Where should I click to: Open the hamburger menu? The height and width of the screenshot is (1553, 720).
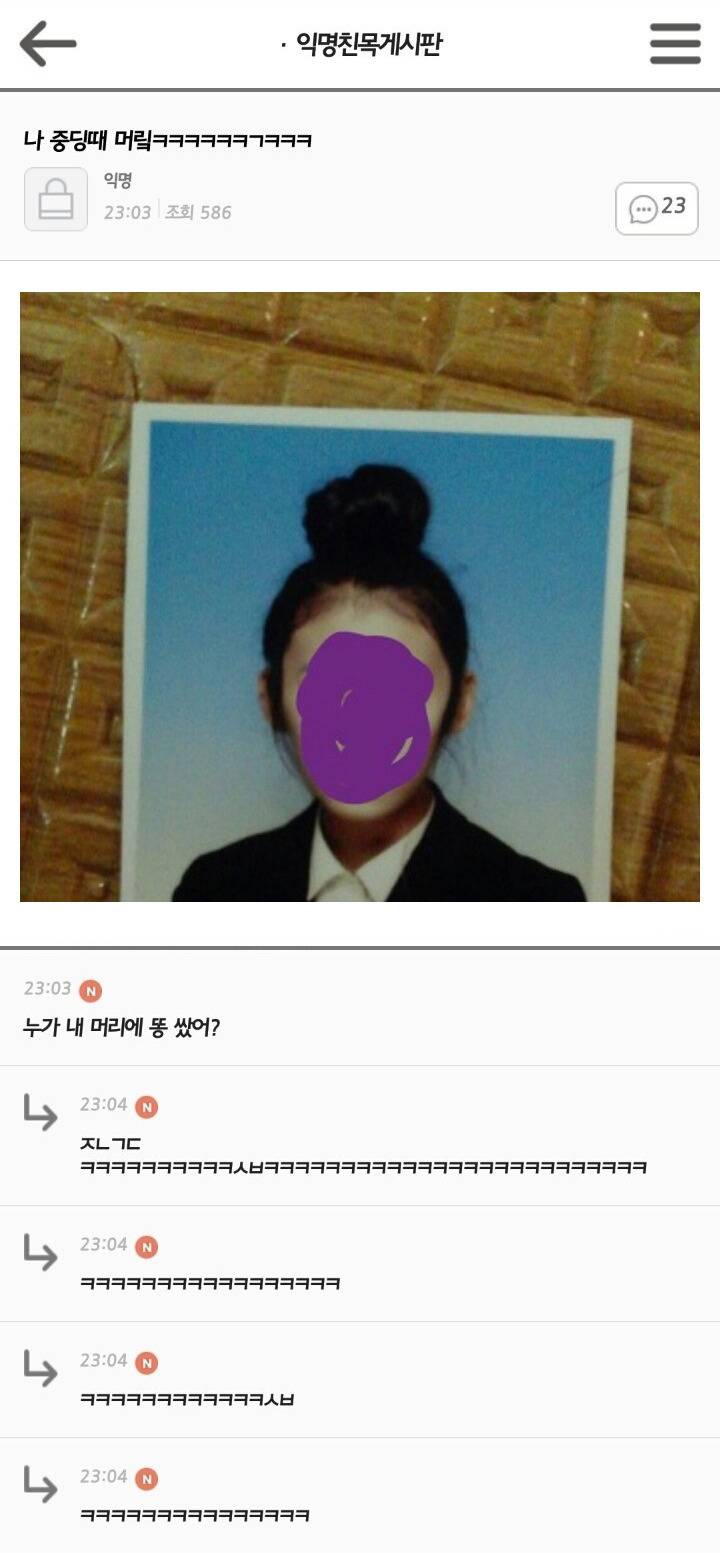pos(675,44)
